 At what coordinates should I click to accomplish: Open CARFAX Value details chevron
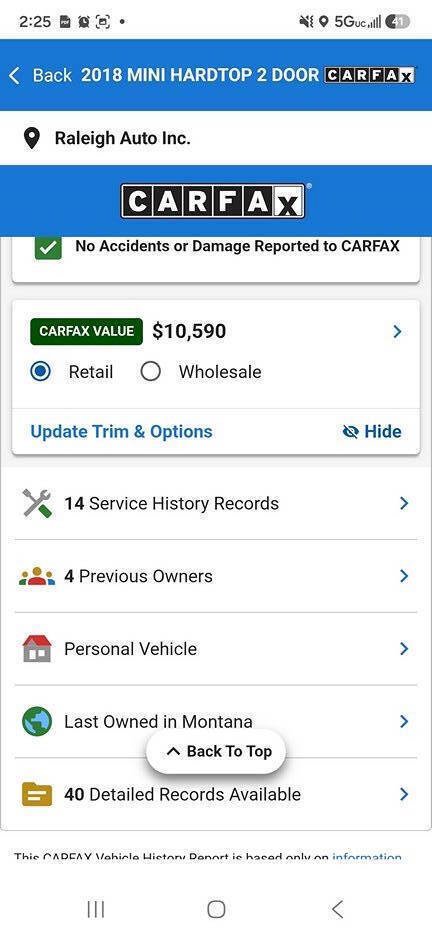point(398,331)
